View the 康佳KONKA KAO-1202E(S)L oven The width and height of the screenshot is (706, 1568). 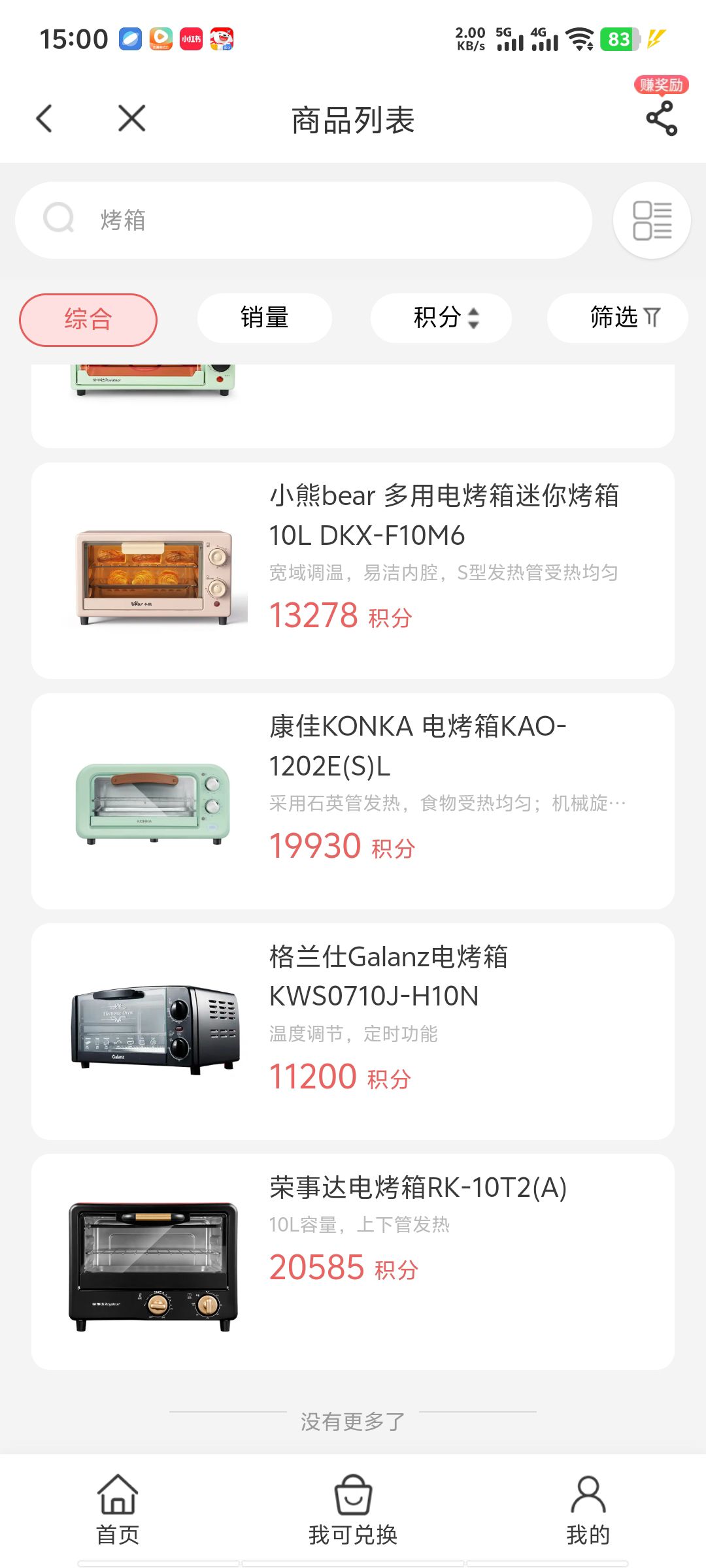click(353, 801)
